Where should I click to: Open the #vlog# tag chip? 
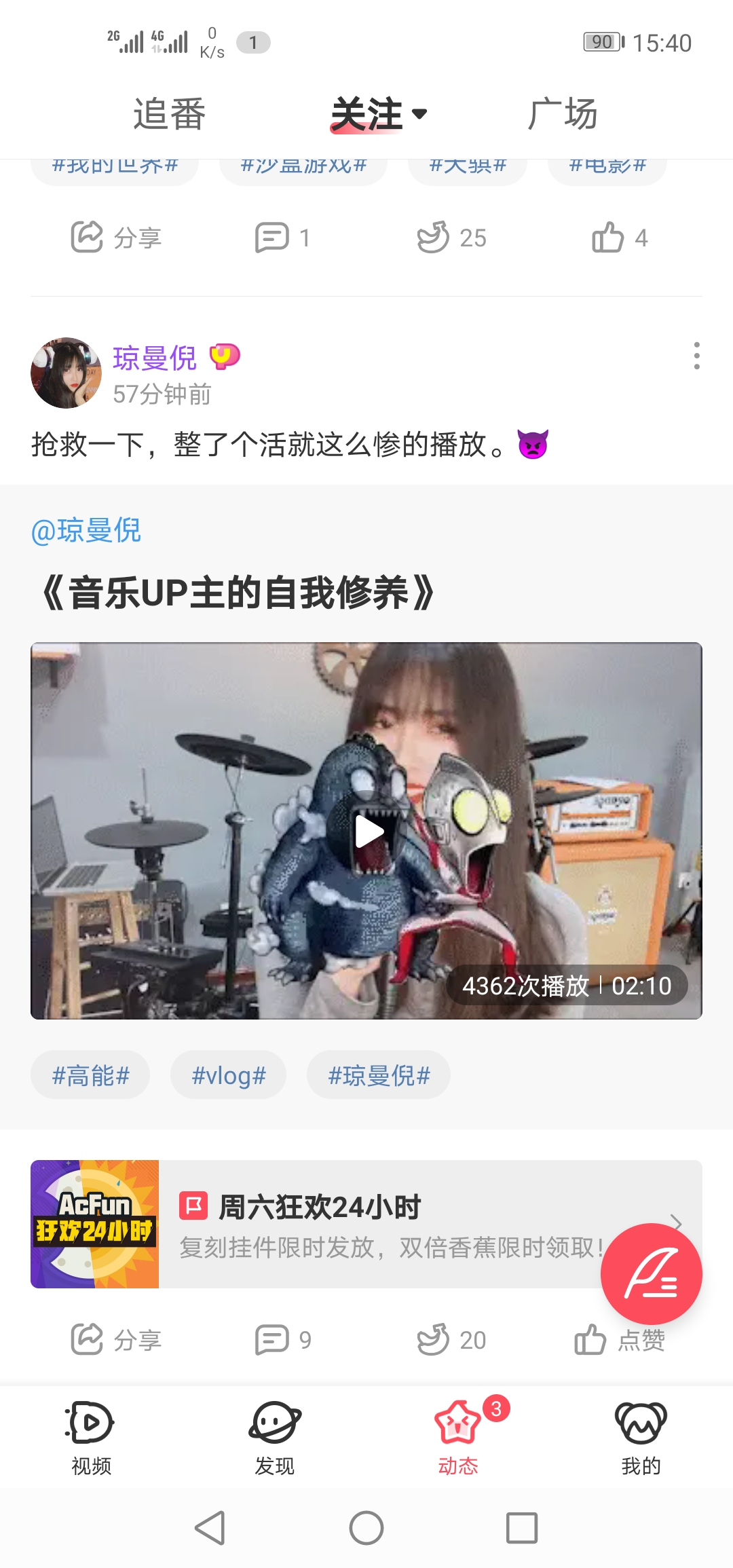coord(229,1075)
